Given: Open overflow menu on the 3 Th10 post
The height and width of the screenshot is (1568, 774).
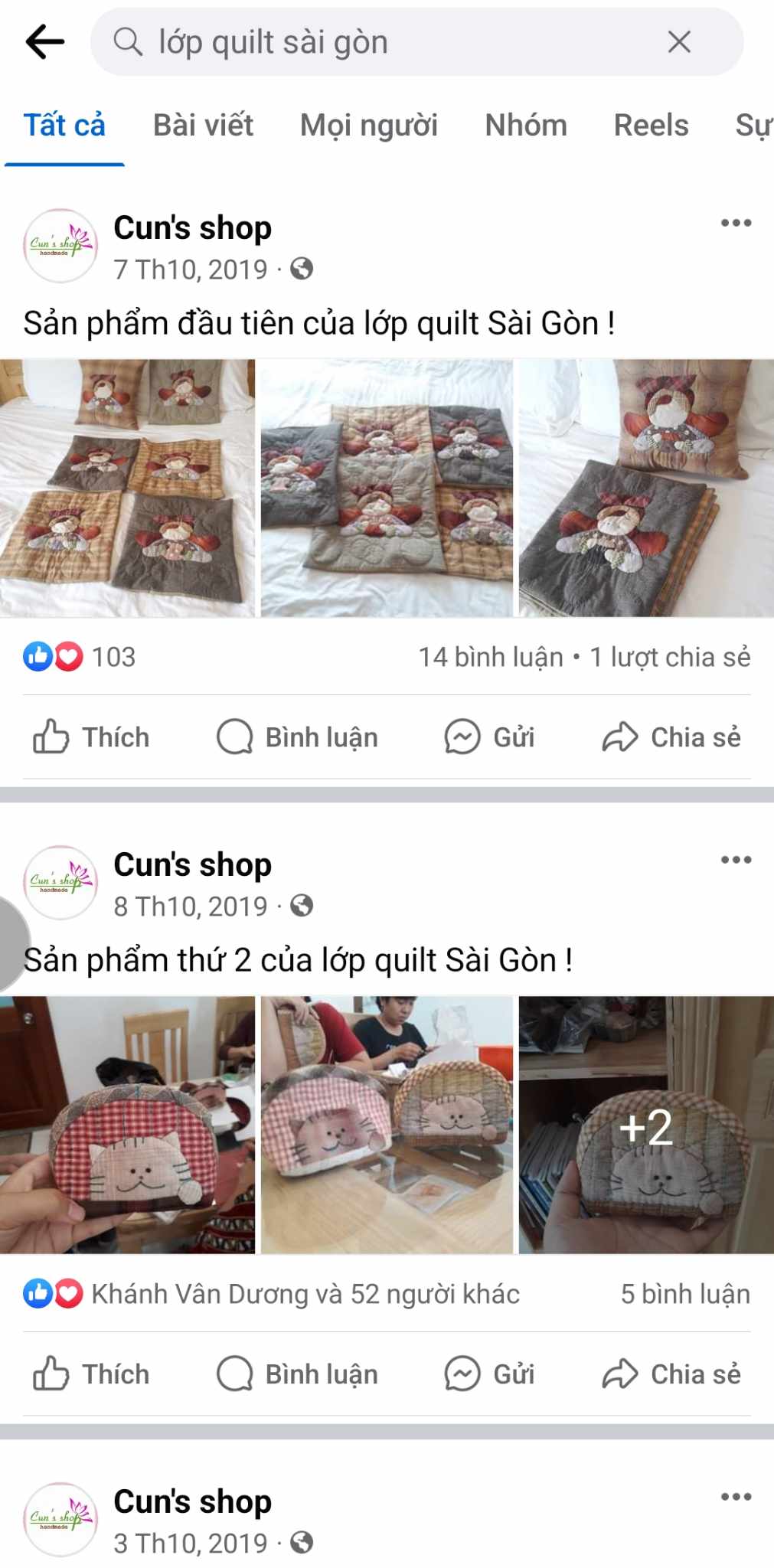Looking at the screenshot, I should point(736,1497).
